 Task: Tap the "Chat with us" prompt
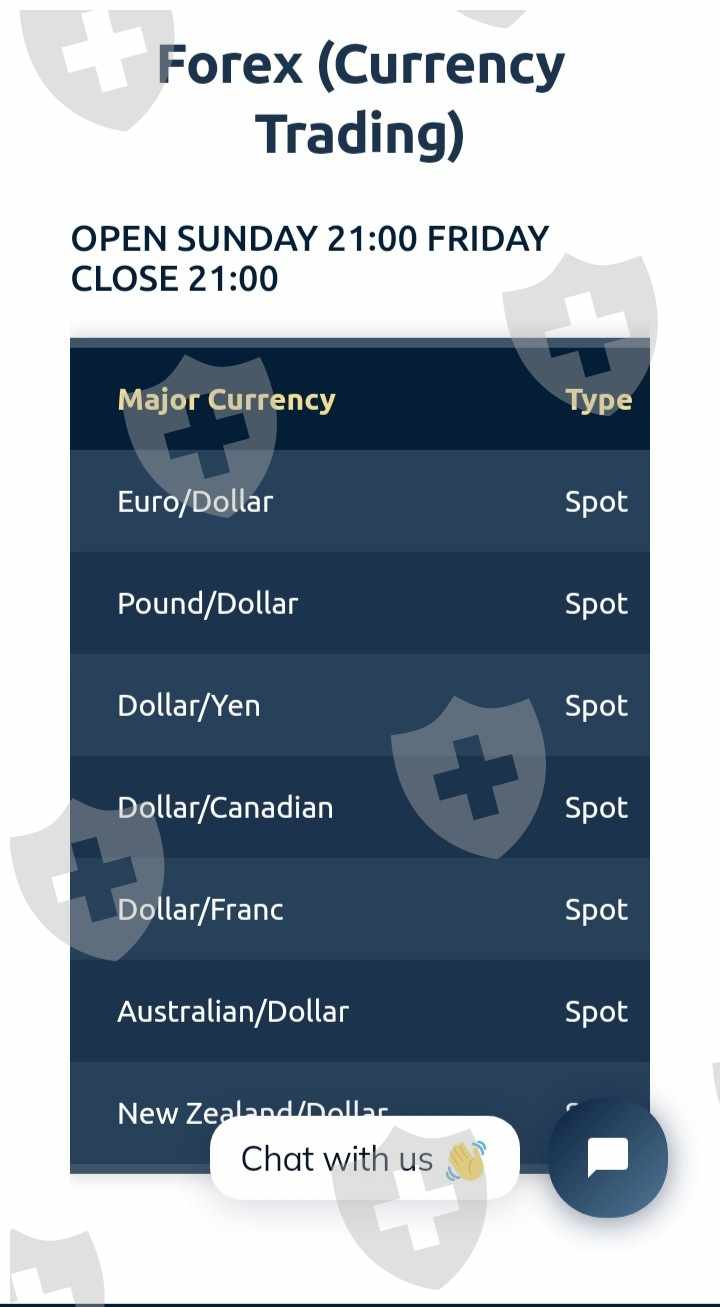365,1158
